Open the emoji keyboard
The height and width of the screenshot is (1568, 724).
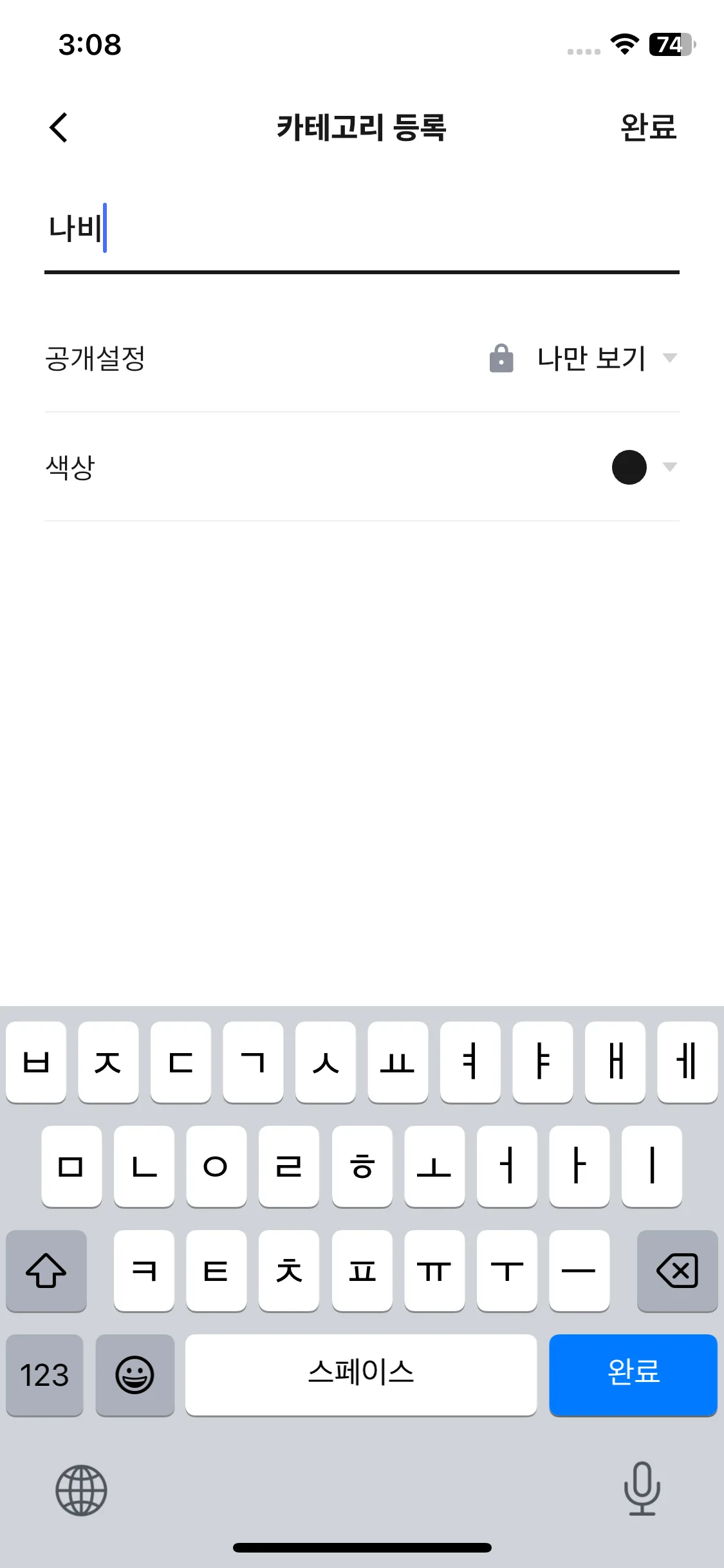point(135,1375)
